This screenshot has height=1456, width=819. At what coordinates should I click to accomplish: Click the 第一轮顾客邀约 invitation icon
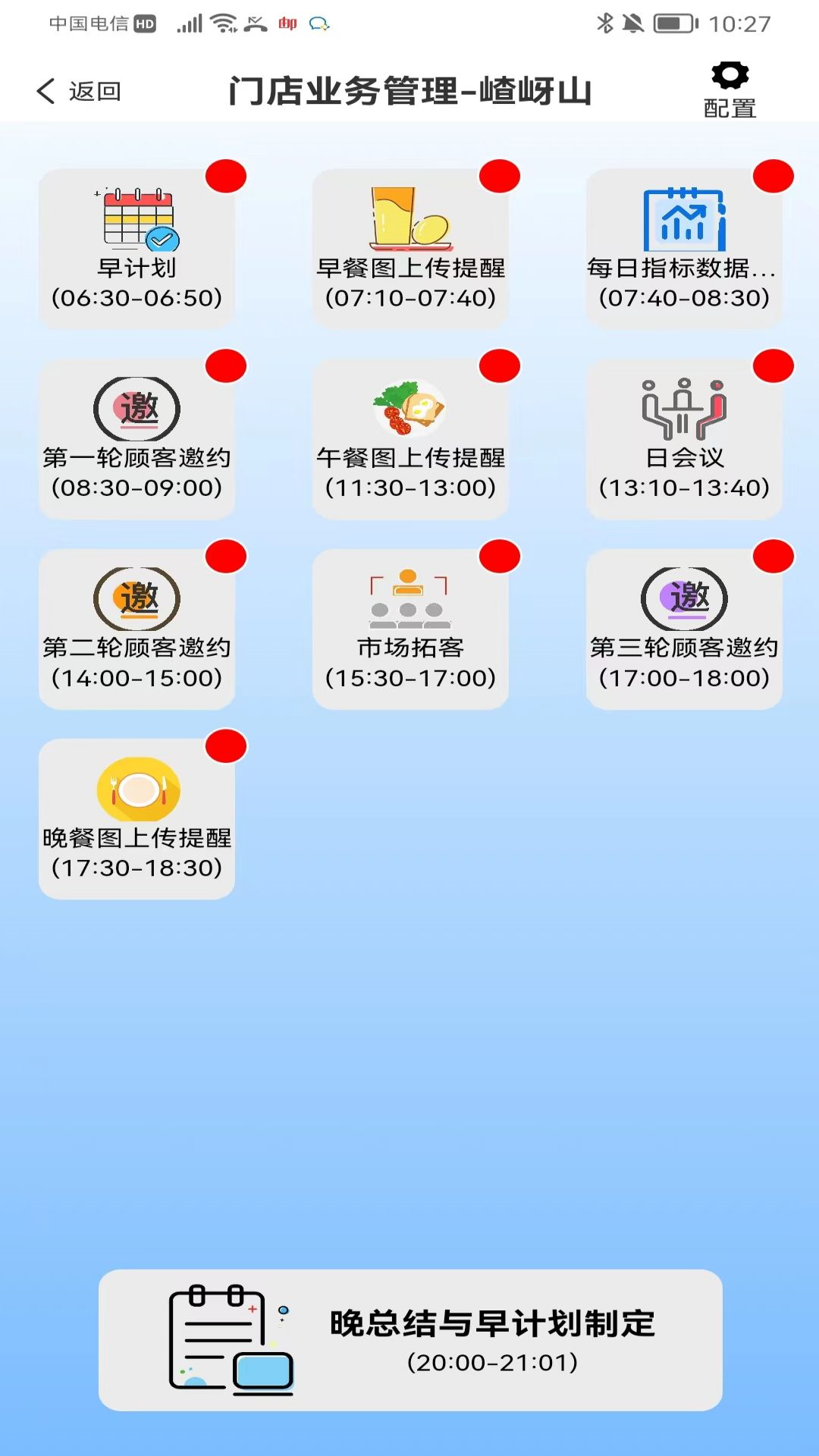(x=136, y=409)
